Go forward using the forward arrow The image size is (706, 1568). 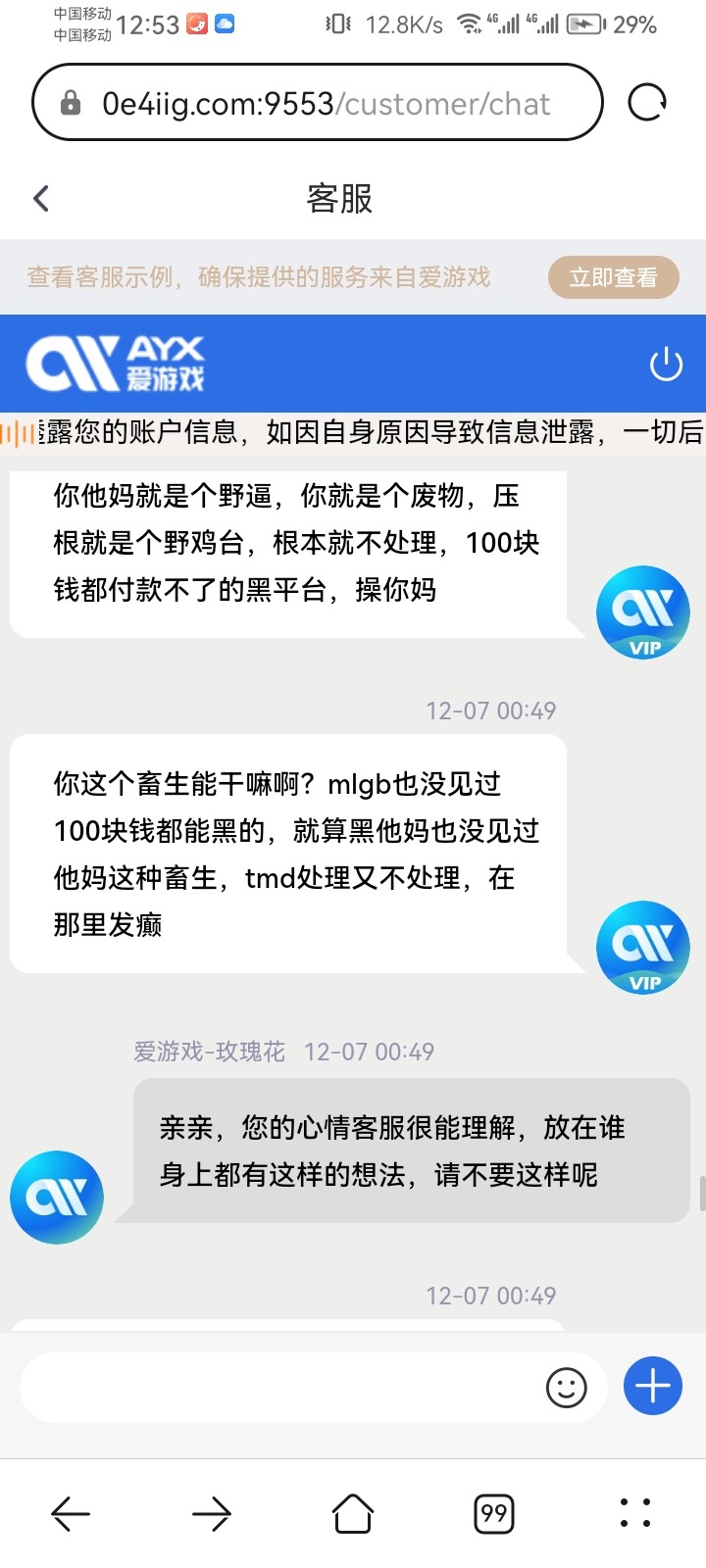coord(211,1514)
